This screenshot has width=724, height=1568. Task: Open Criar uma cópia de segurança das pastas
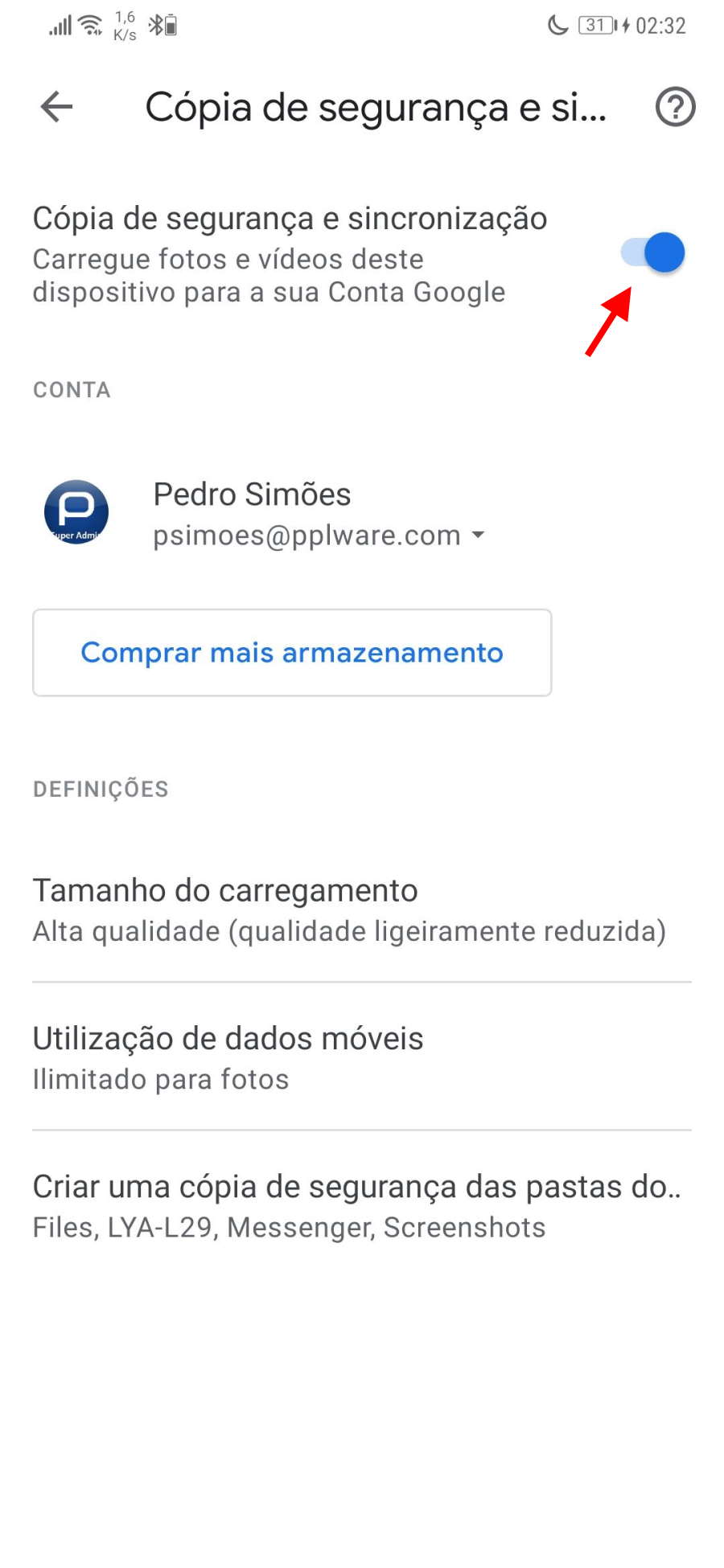click(x=362, y=1205)
